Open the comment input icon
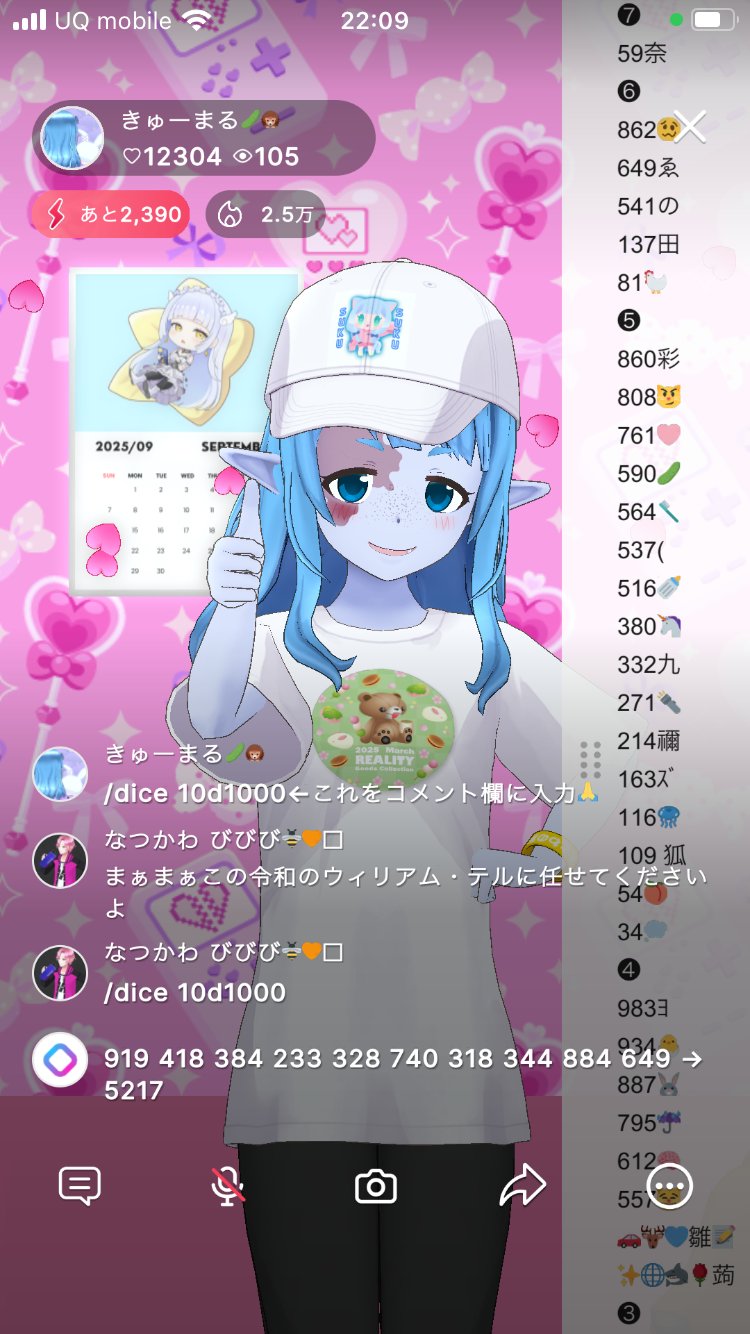This screenshot has height=1334, width=750. click(80, 1186)
